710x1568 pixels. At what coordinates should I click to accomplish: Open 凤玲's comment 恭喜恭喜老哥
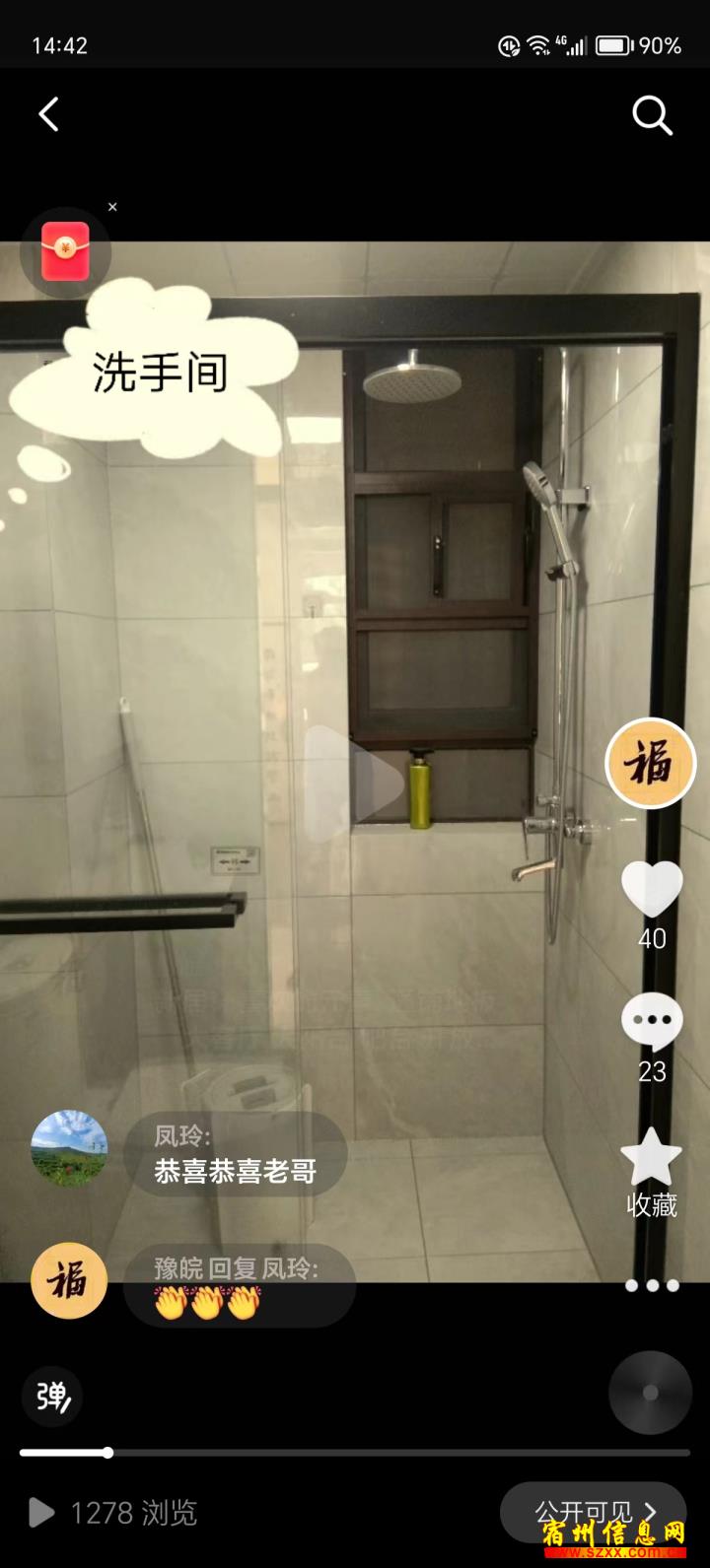pos(236,1154)
